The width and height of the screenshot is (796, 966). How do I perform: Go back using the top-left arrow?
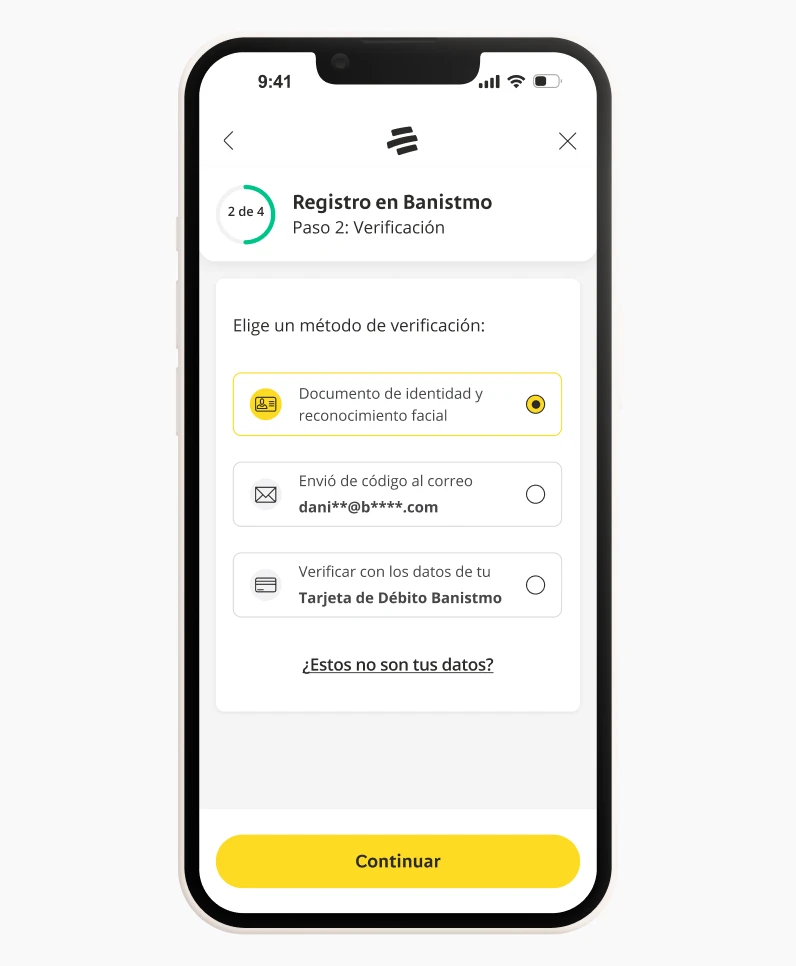(228, 141)
